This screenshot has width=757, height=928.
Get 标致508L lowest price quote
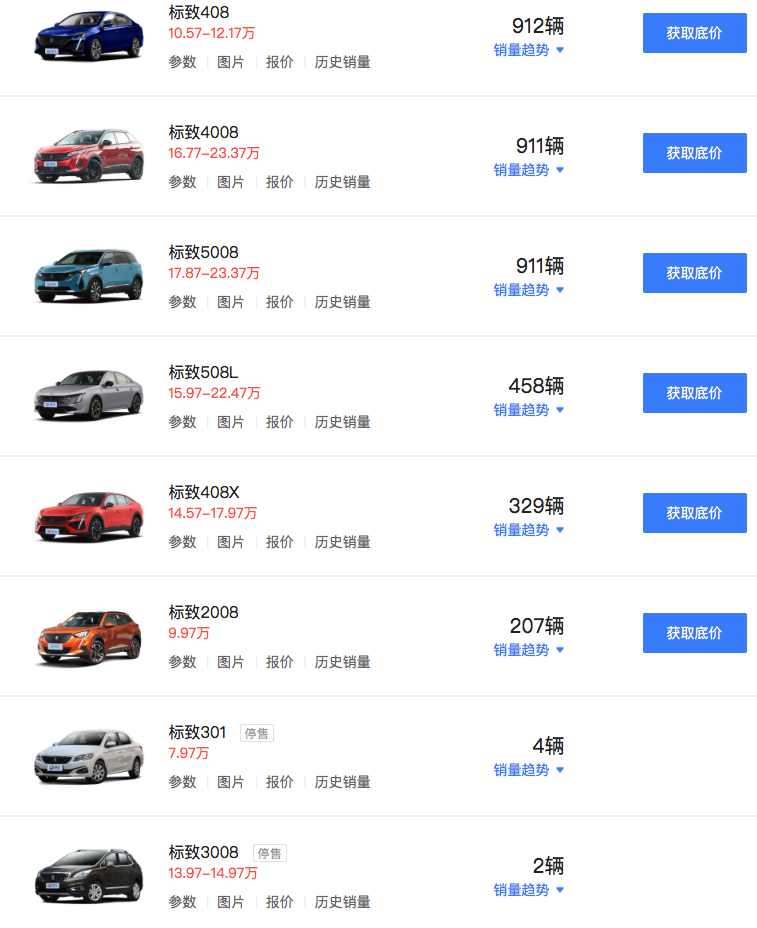[694, 393]
